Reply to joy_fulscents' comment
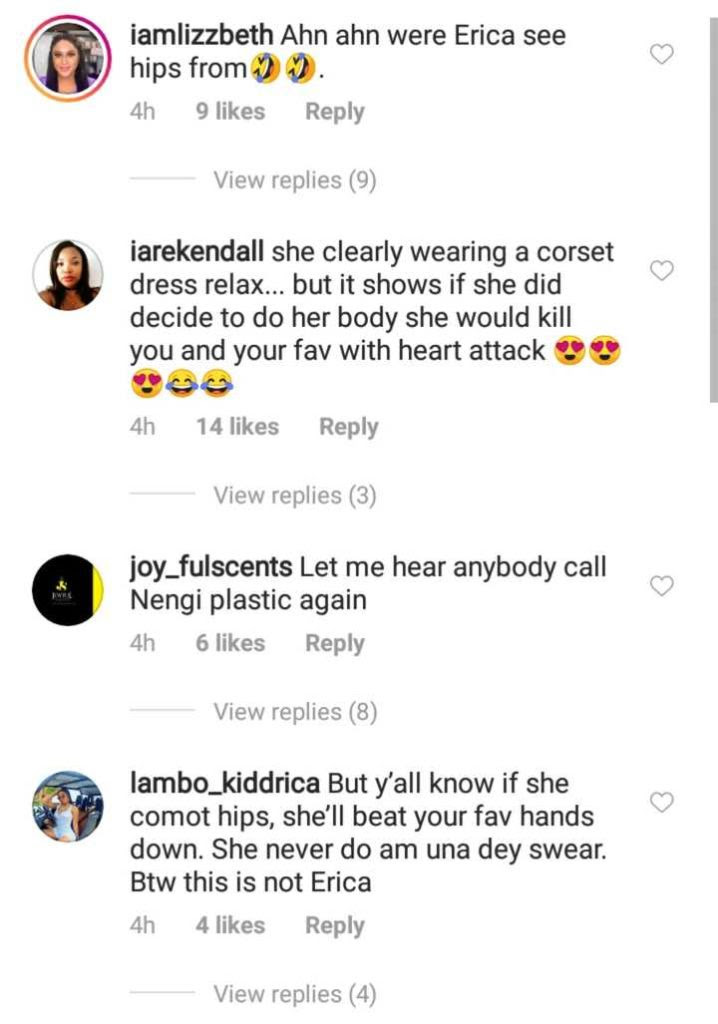 335,643
